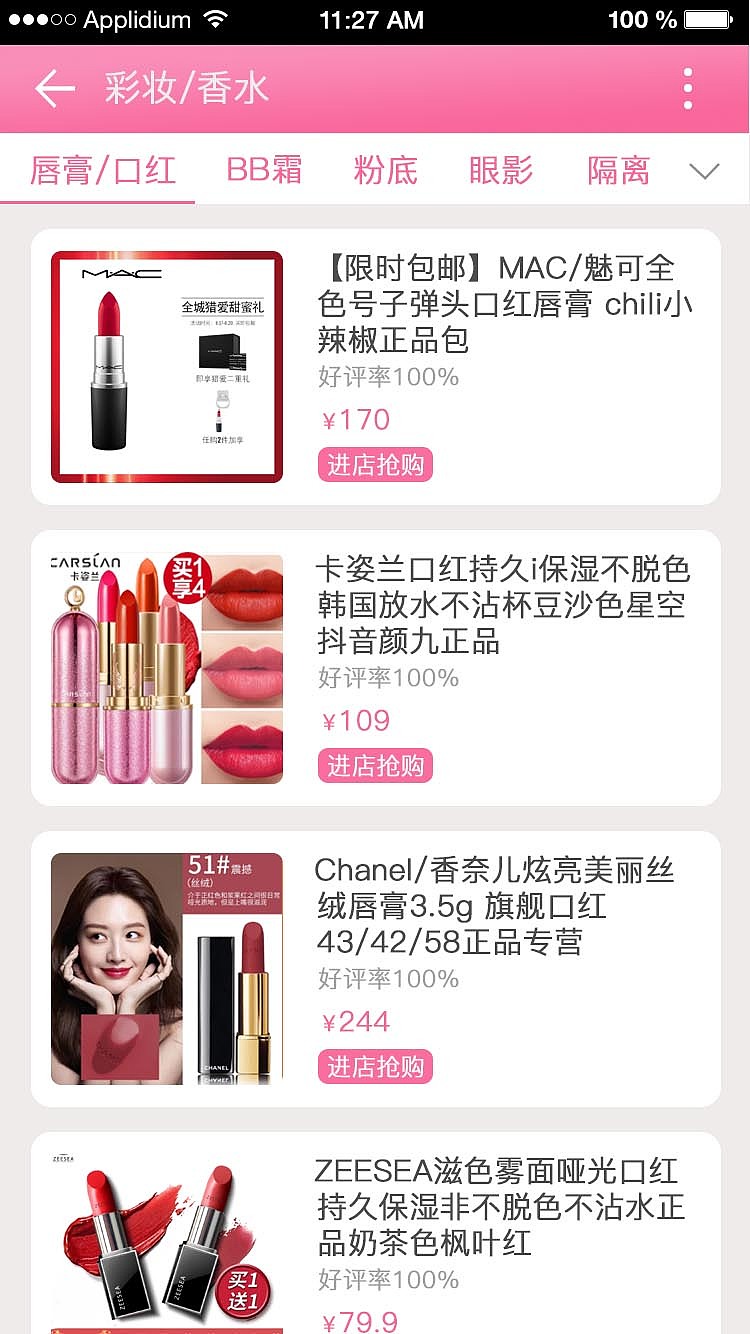Tap 进店抢购 on the 卡姿兰 listing
Screen dimensions: 750x1334
[375, 766]
